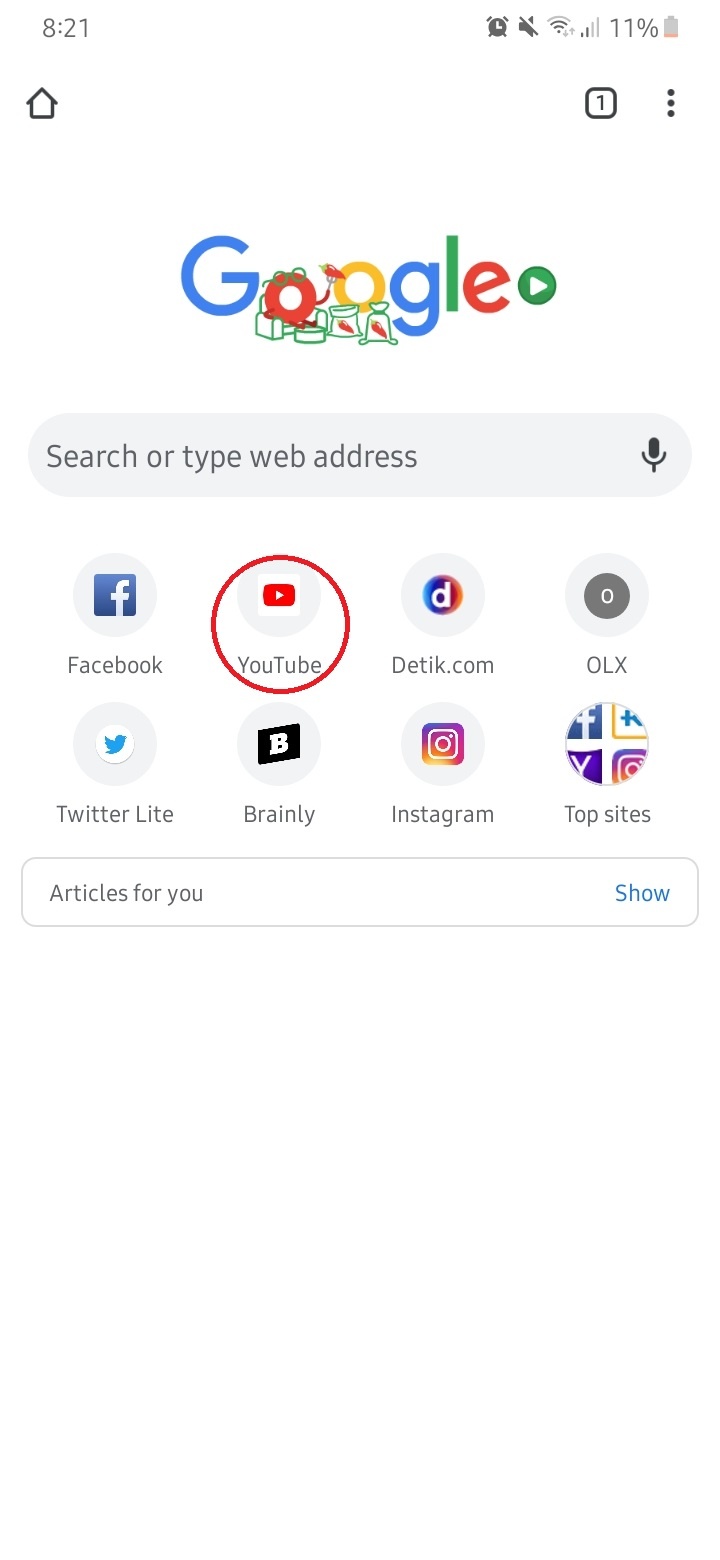Go to the browser home page
The width and height of the screenshot is (720, 1560).
42,104
